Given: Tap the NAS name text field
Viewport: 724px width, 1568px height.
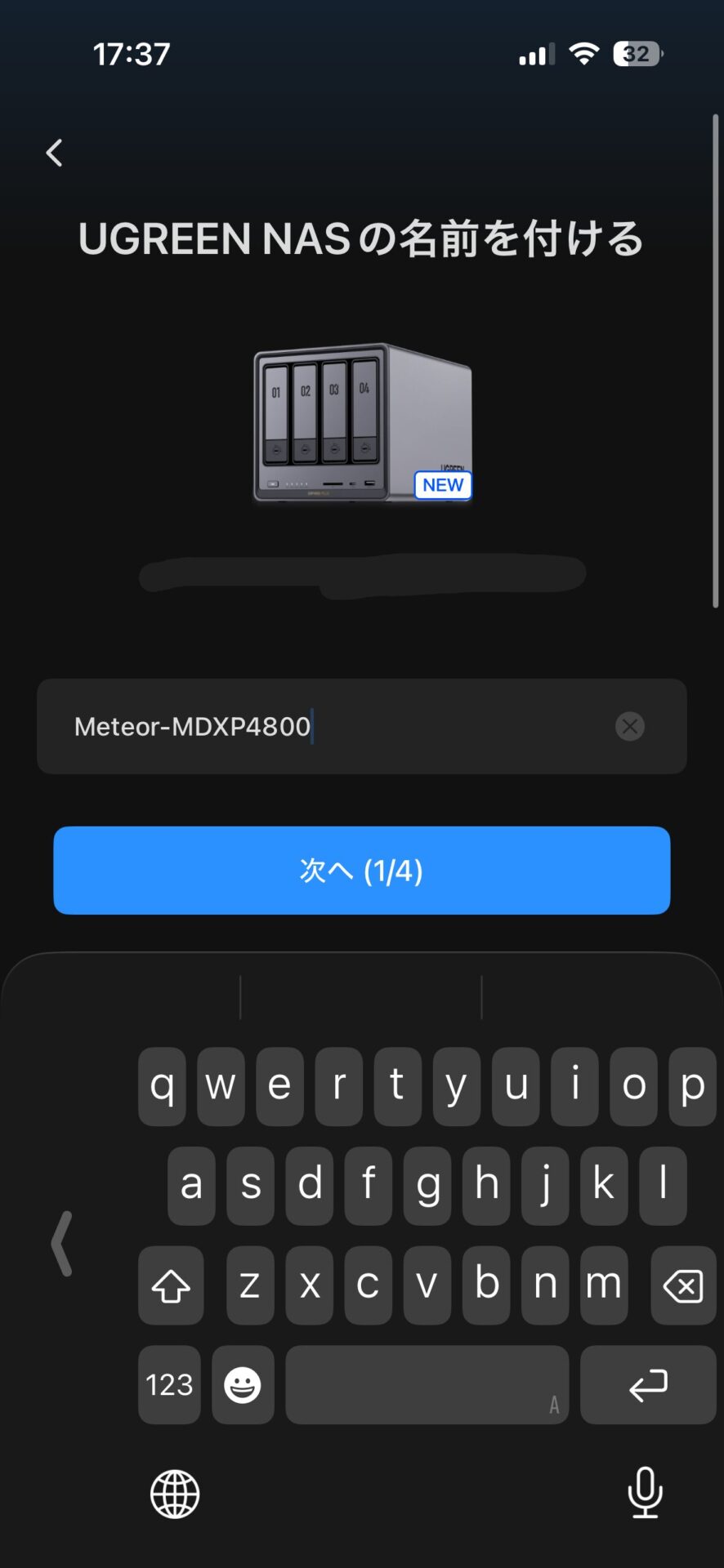Looking at the screenshot, I should pos(327,726).
